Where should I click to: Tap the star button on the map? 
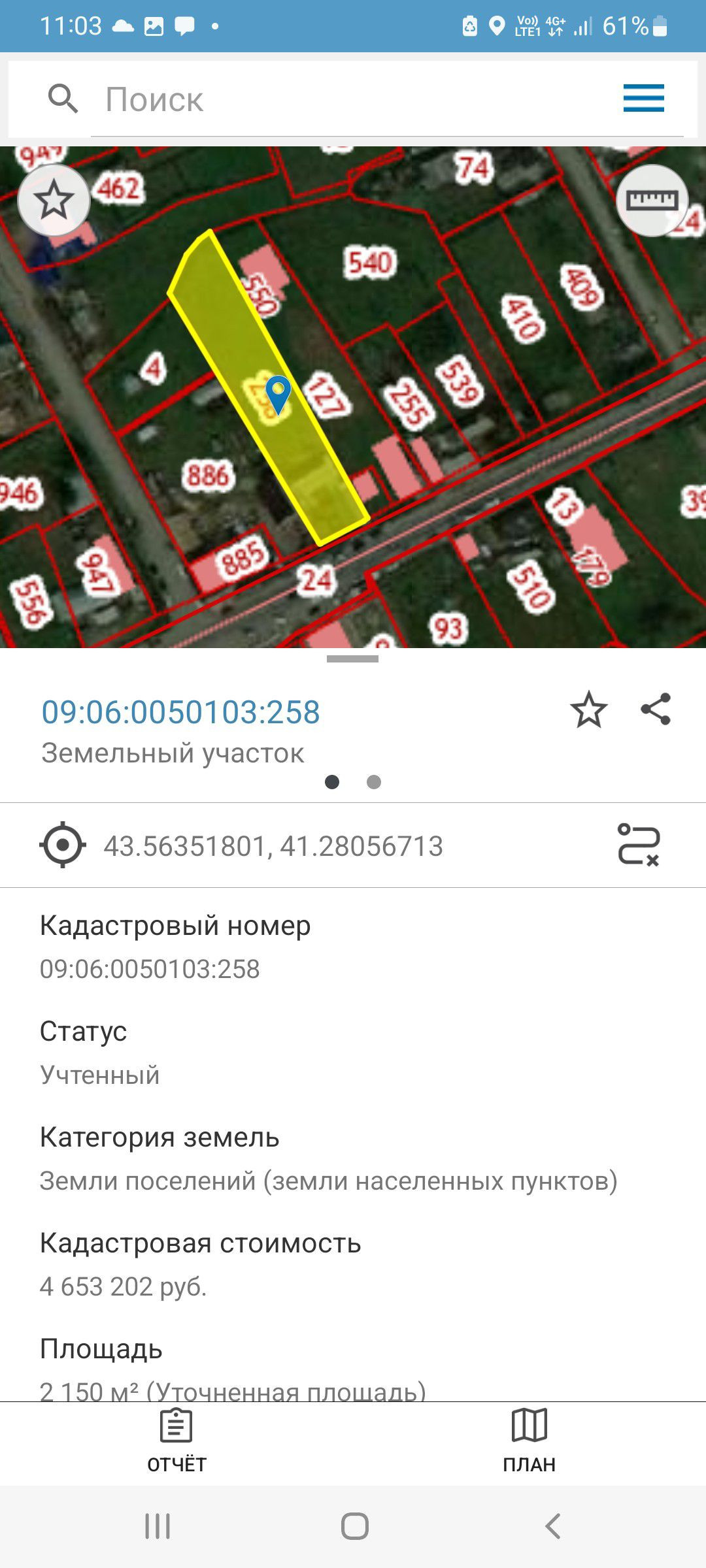click(54, 200)
